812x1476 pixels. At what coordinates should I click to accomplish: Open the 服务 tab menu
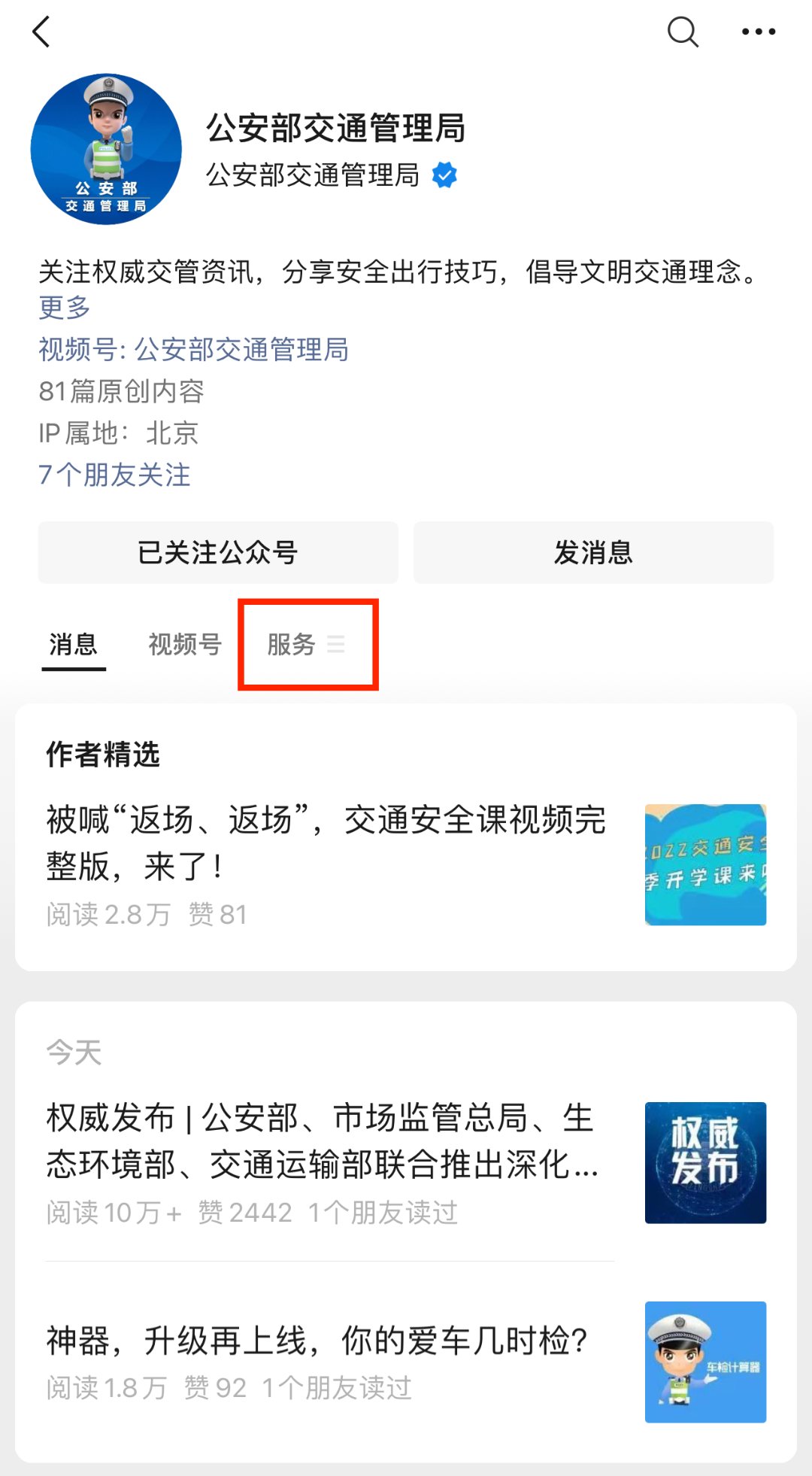point(307,645)
